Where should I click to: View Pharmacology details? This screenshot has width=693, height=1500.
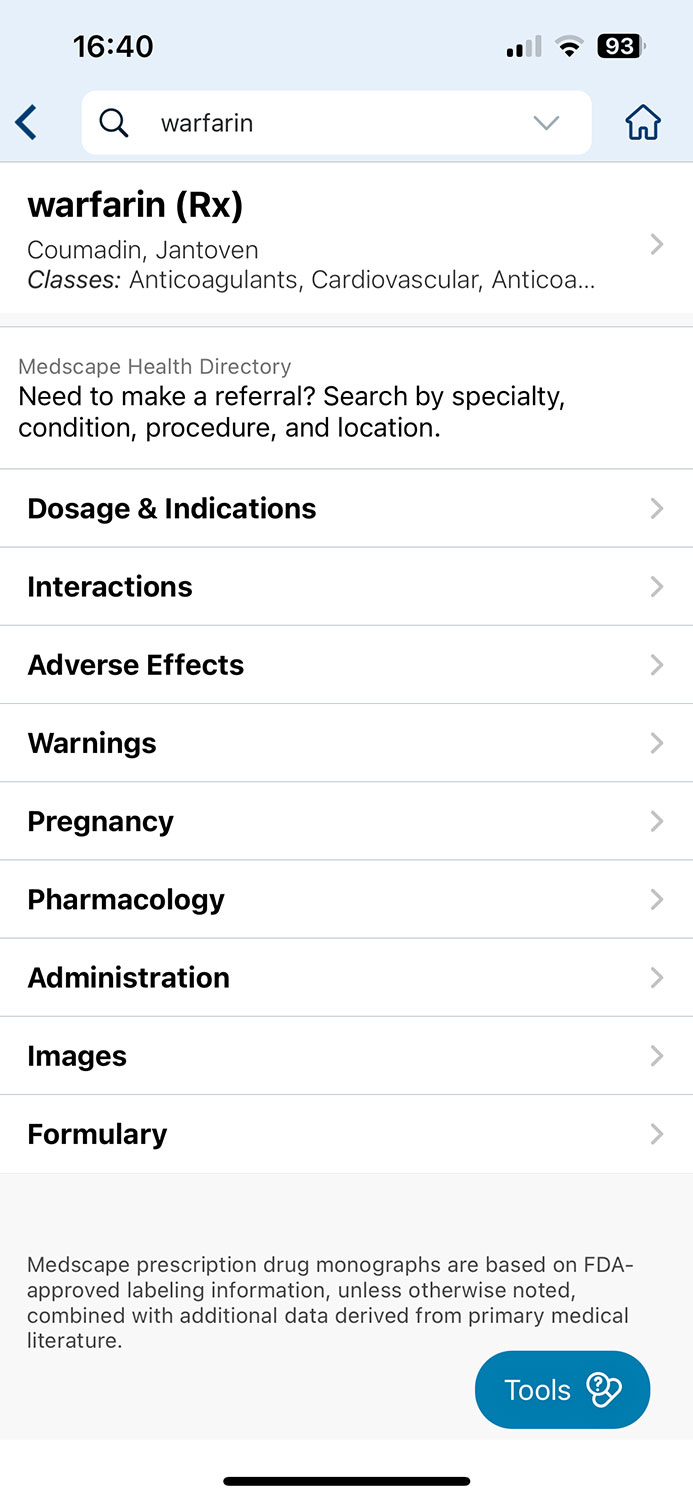click(x=346, y=899)
